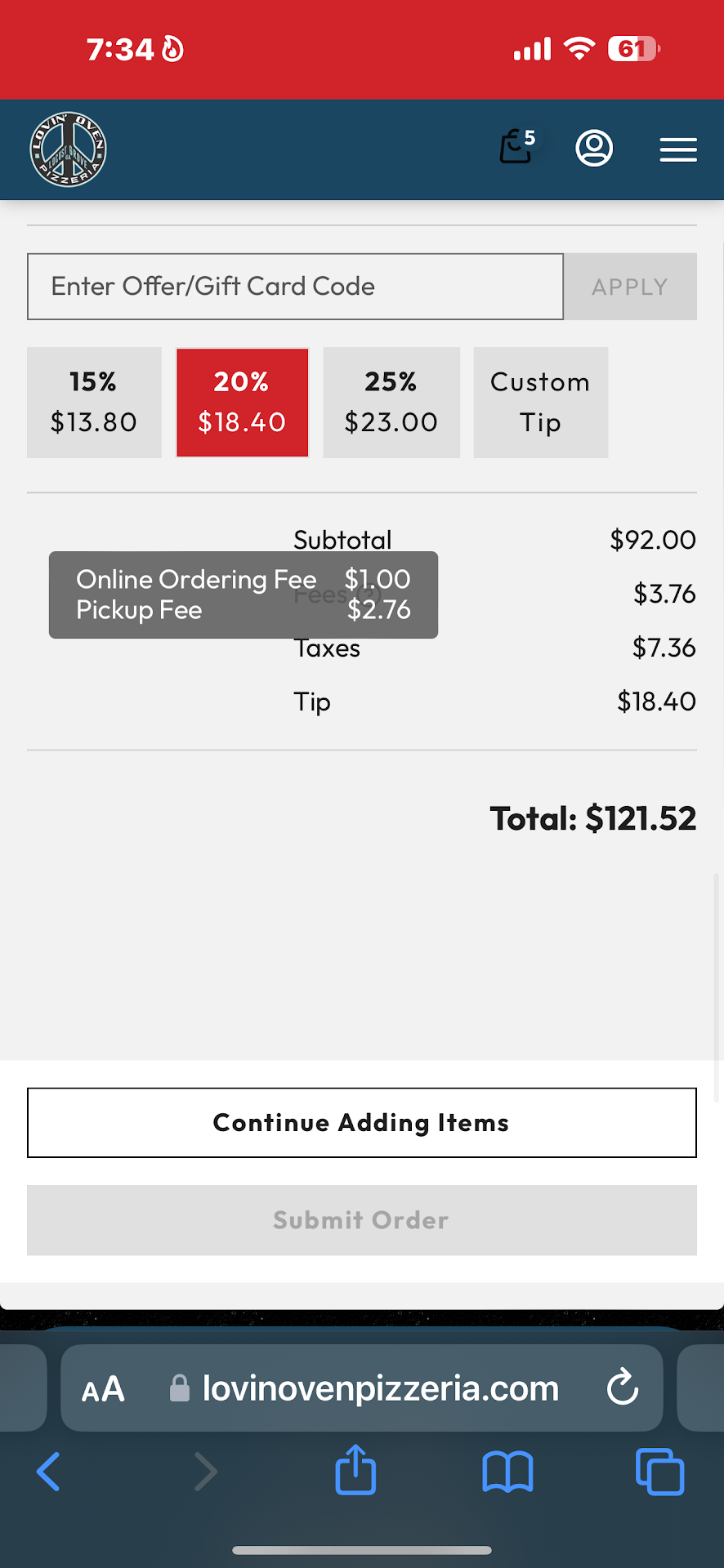Focus the Offer/Gift Card Code field
The height and width of the screenshot is (1568, 724).
[295, 287]
